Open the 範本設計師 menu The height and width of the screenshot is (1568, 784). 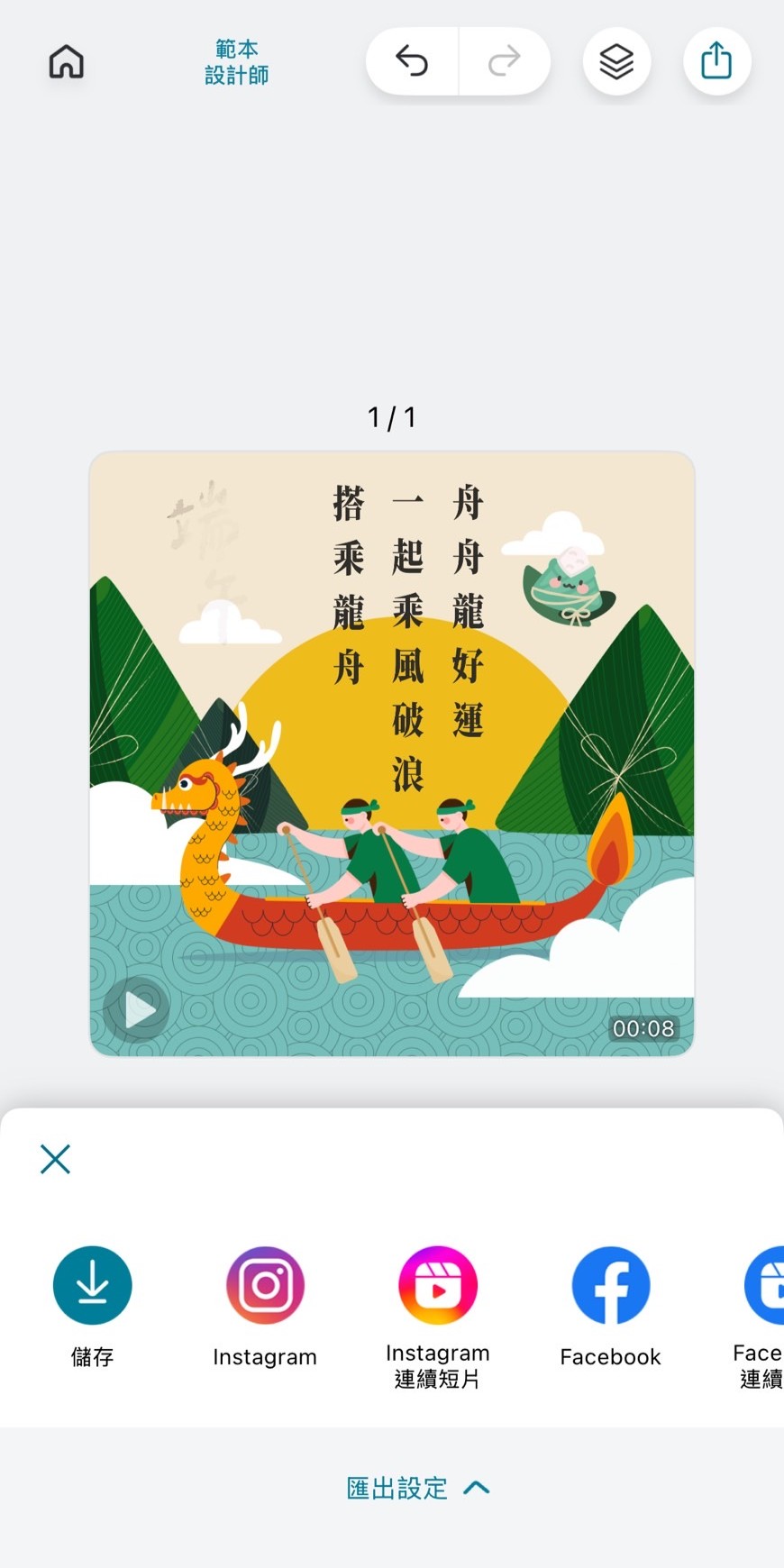[236, 60]
